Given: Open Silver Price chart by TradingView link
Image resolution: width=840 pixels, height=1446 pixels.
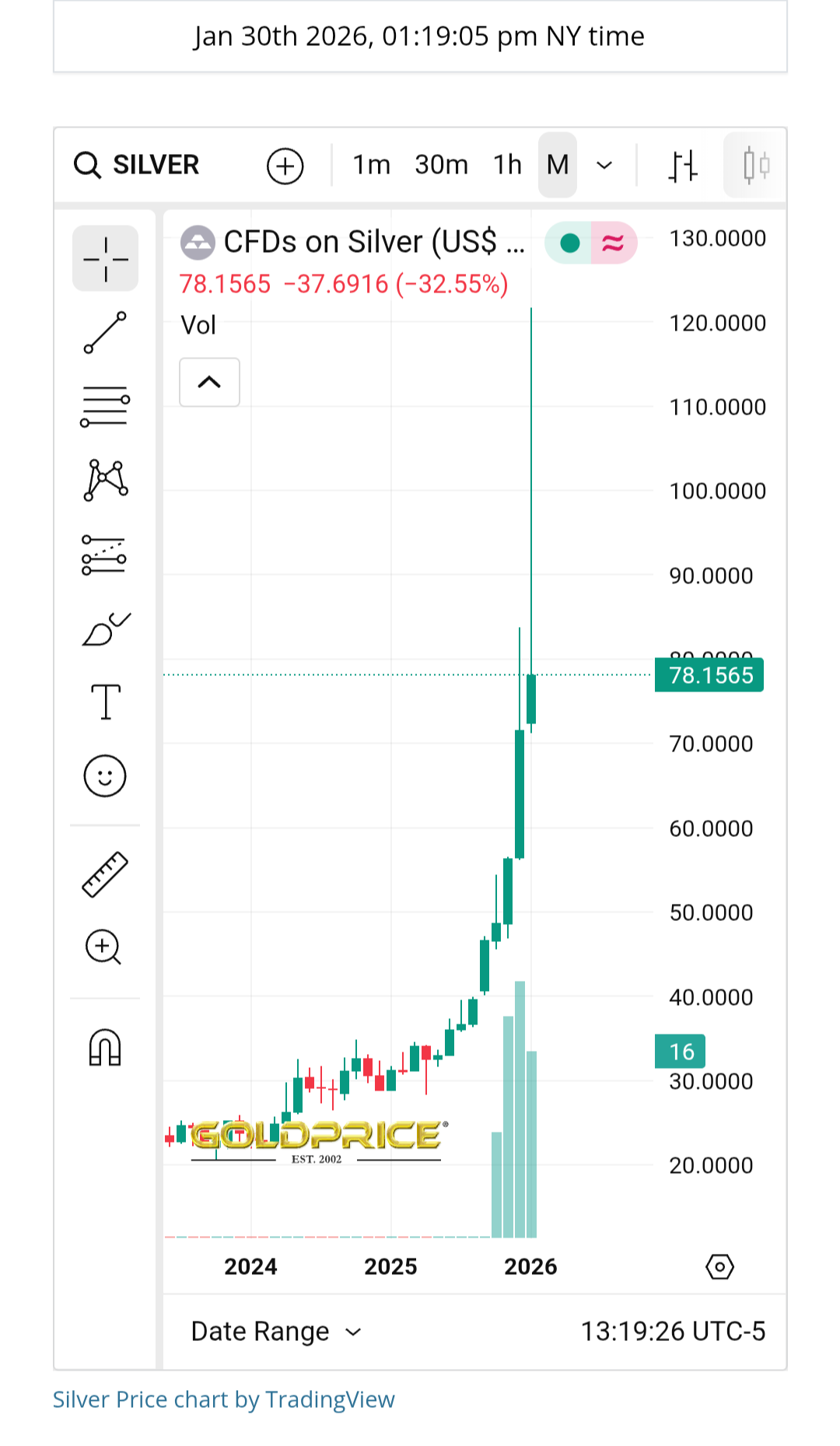Looking at the screenshot, I should pos(224,1399).
